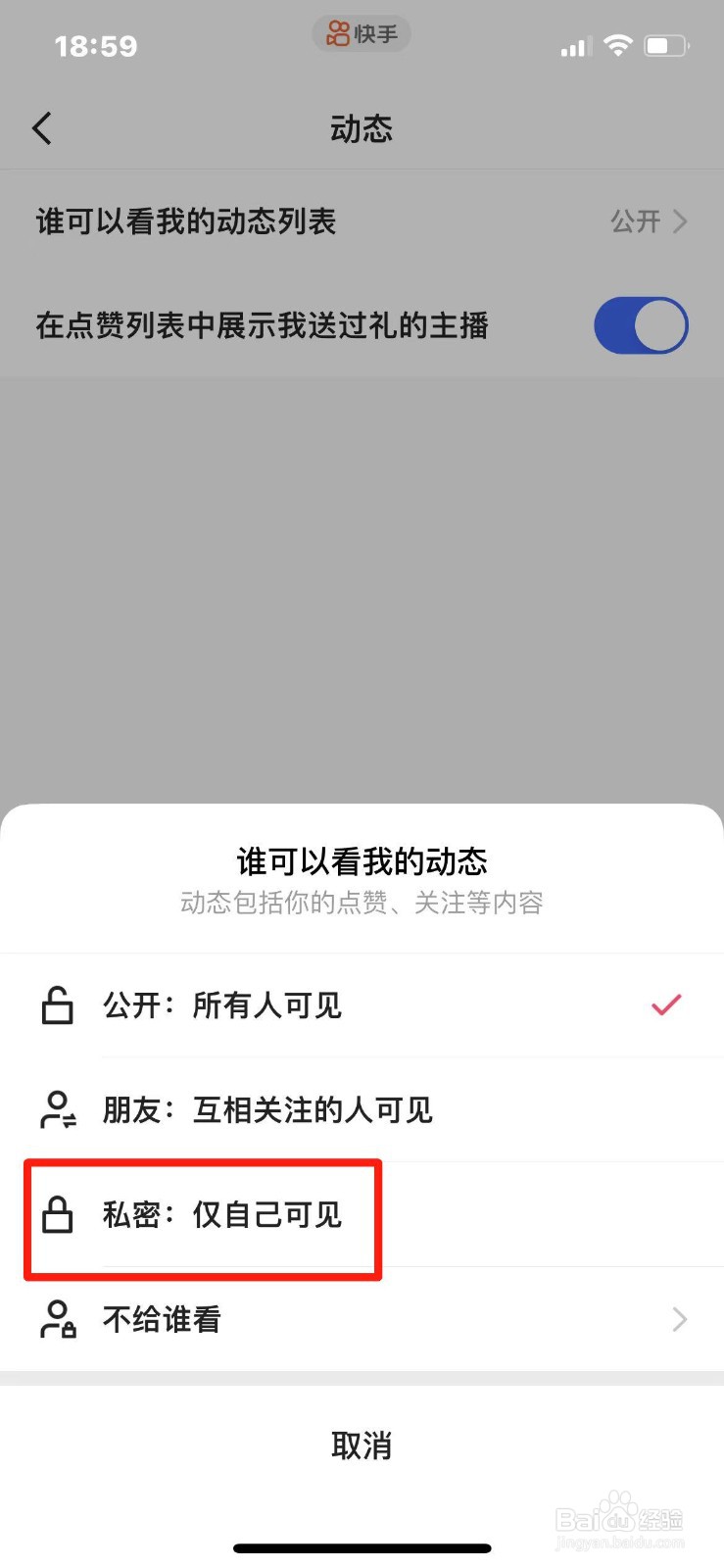Disable 在点赞列表中展示我送过礼的主播 switch
The width and height of the screenshot is (724, 1568).
pyautogui.click(x=641, y=324)
